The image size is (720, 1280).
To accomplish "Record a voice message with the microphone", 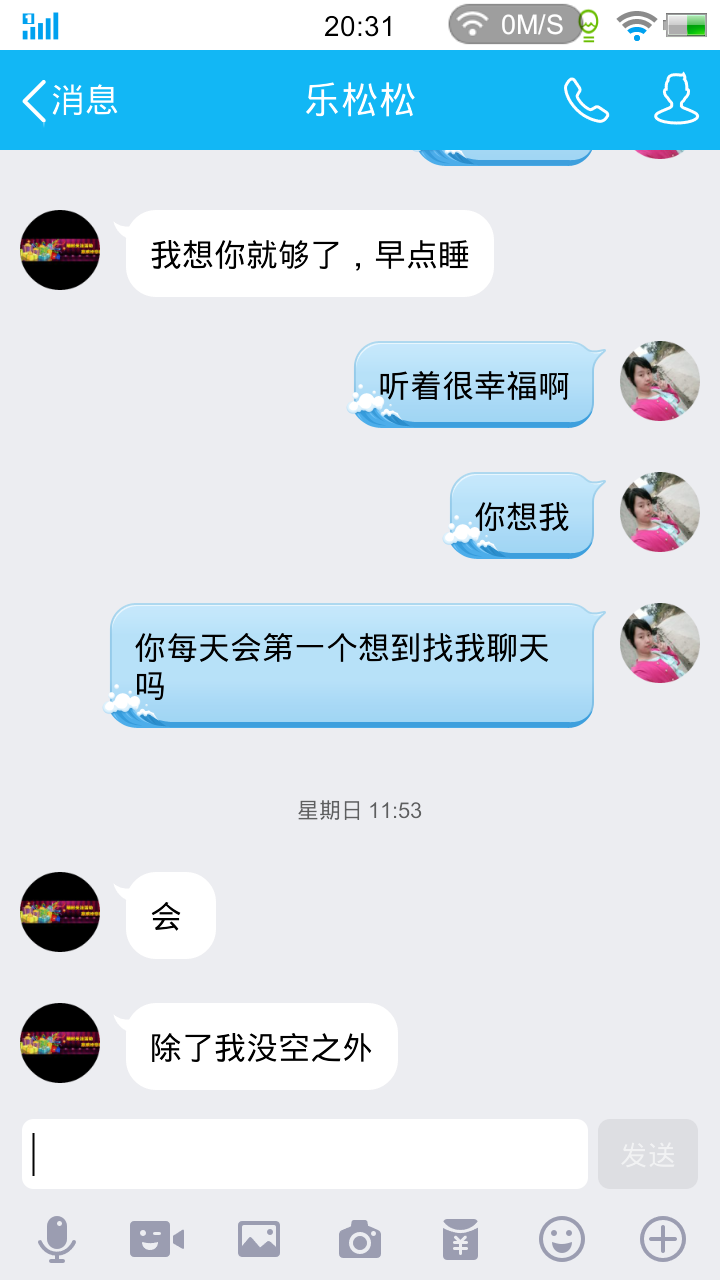I will [57, 1240].
